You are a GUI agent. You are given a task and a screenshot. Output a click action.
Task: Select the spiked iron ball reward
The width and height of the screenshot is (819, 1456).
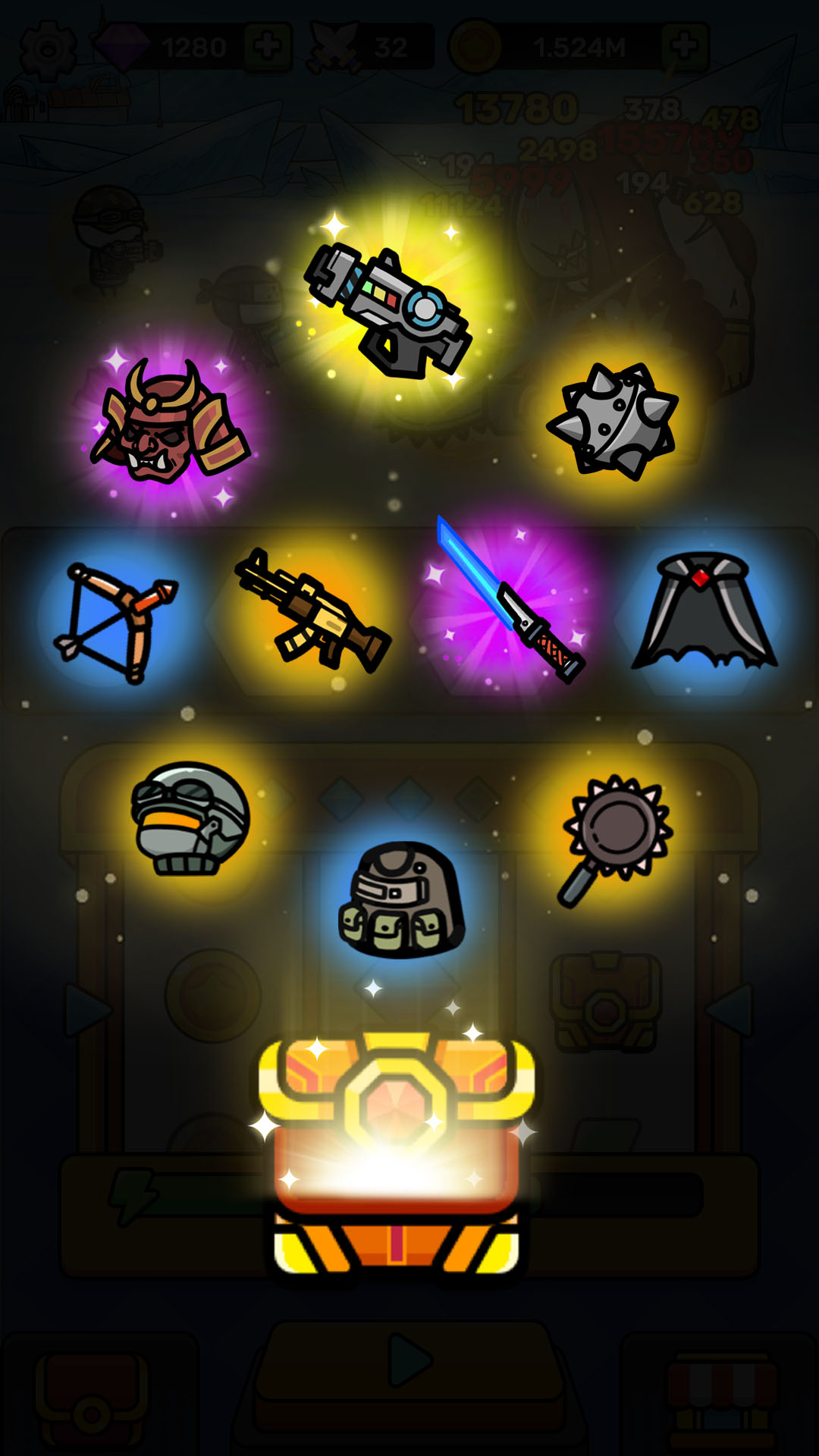(x=613, y=422)
